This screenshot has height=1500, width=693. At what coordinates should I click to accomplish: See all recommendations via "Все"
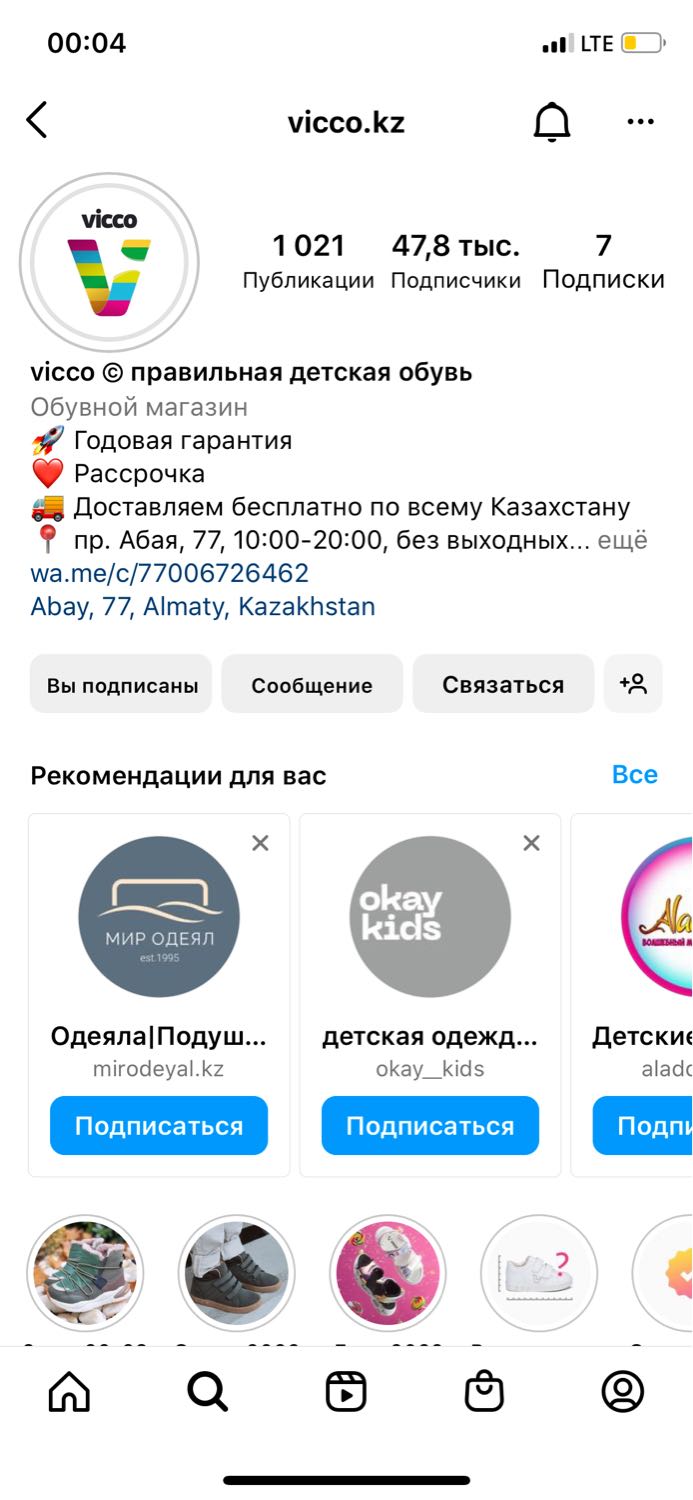[x=635, y=775]
